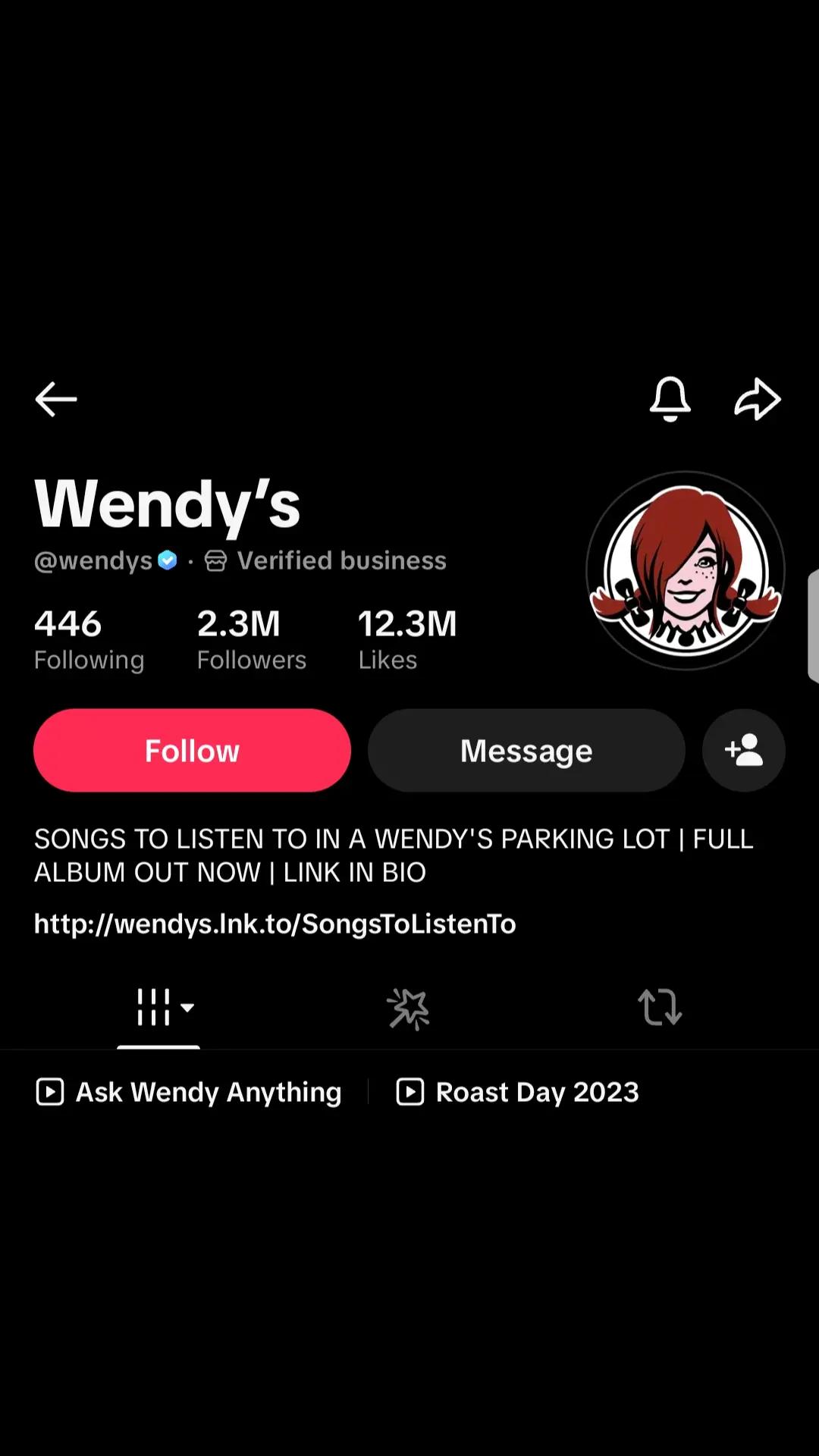Share Wendy's profile

point(757,399)
